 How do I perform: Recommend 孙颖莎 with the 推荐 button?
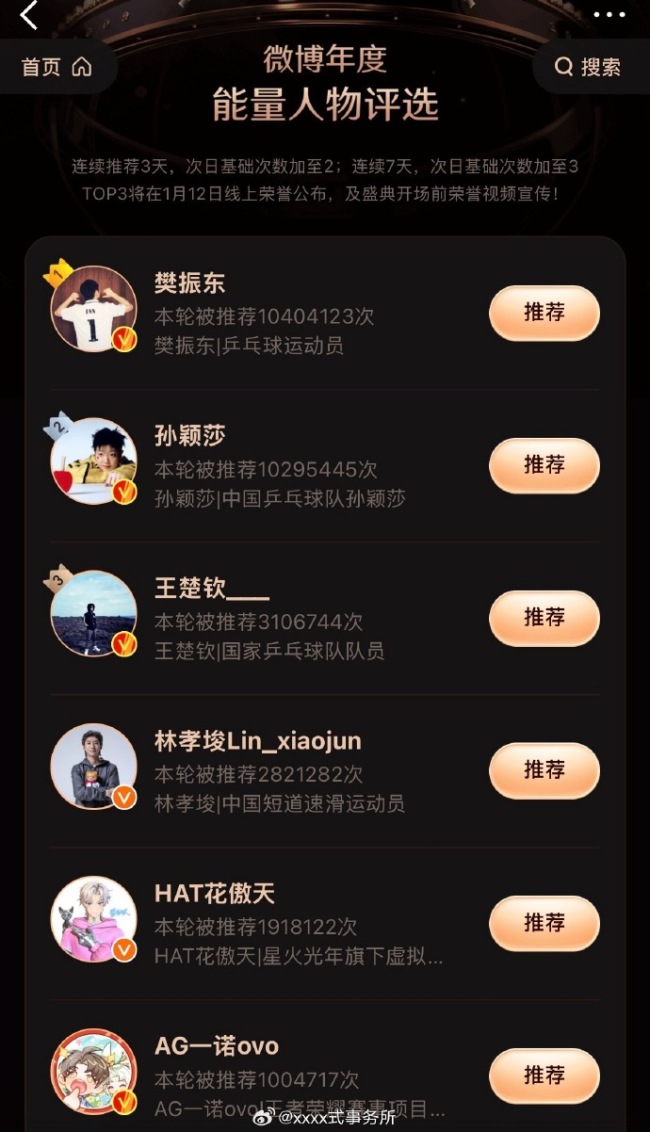pyautogui.click(x=544, y=465)
